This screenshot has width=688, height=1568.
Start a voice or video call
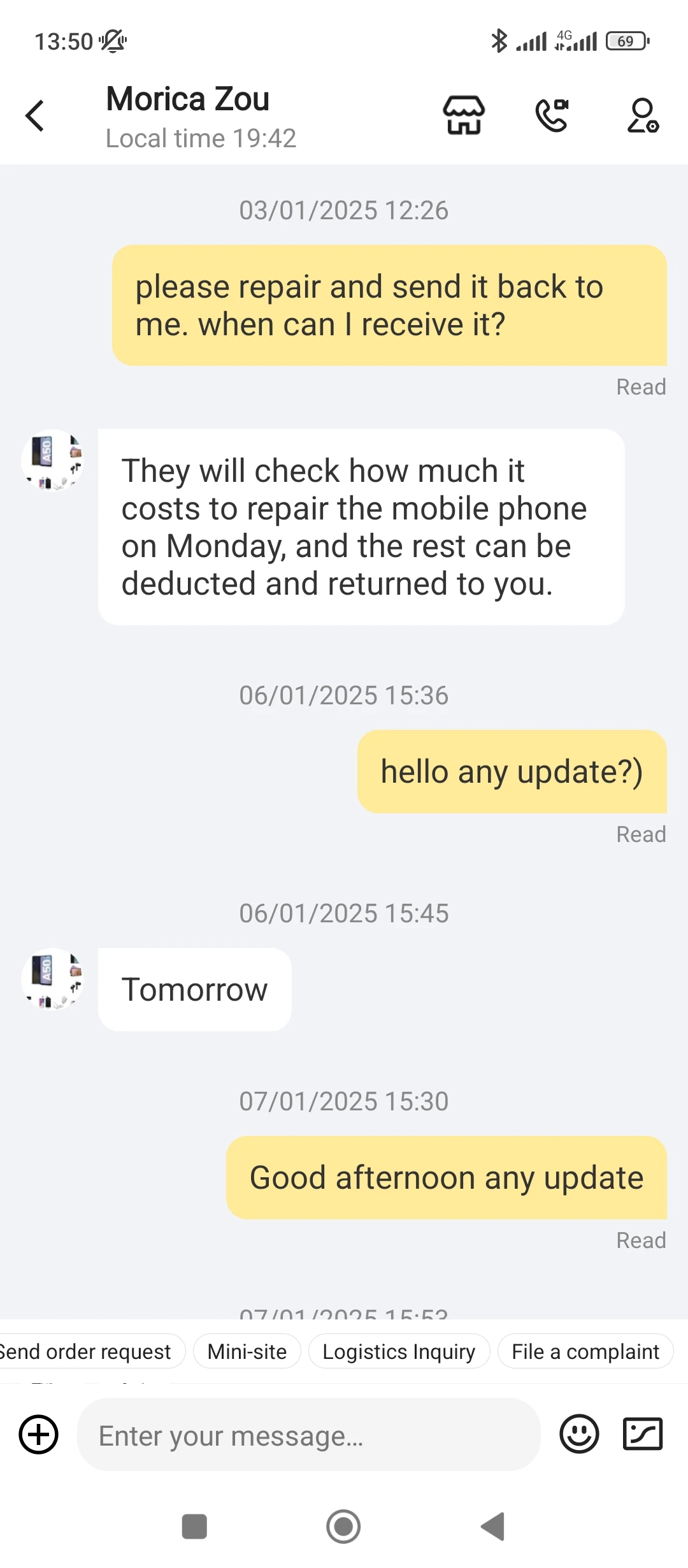[x=552, y=115]
